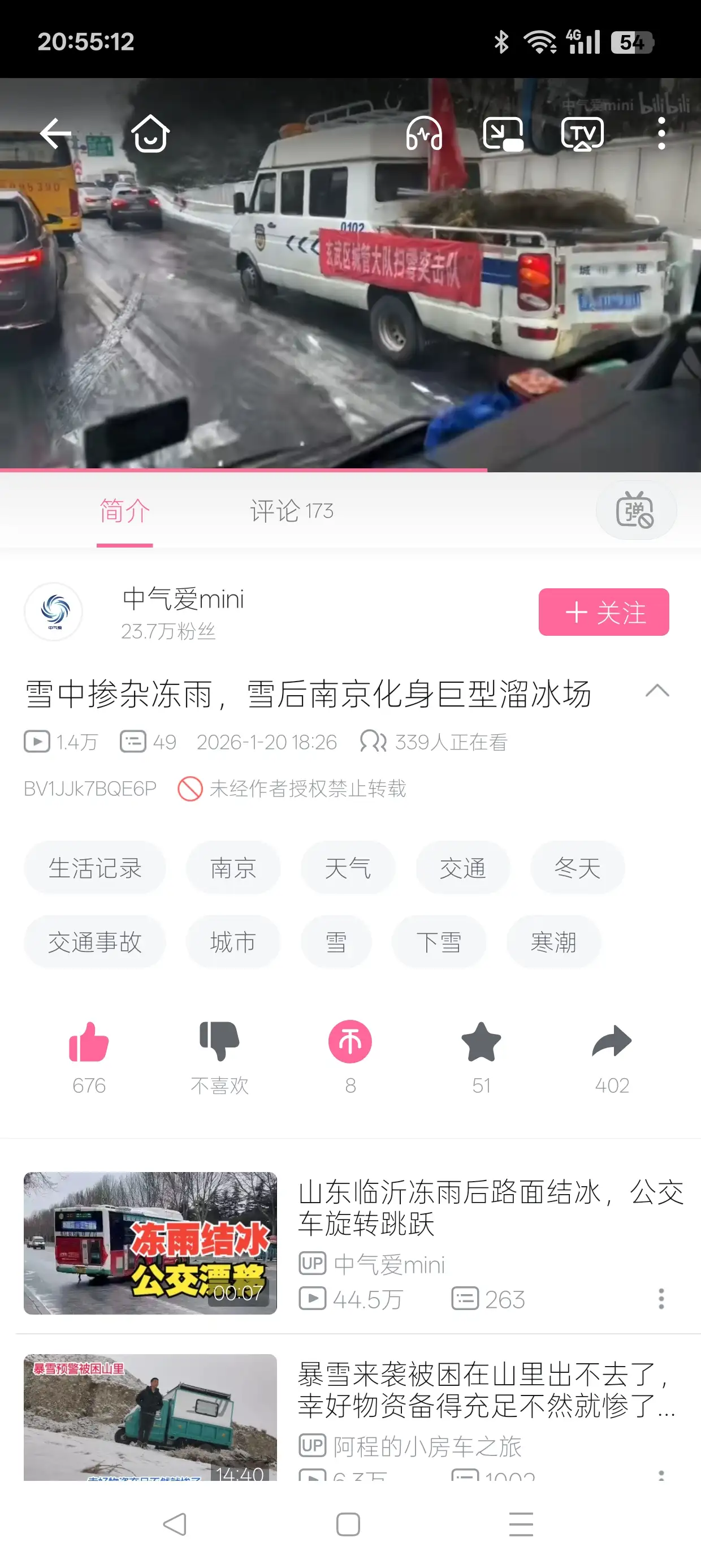
Task: Open the video overflow menu
Action: [x=661, y=133]
